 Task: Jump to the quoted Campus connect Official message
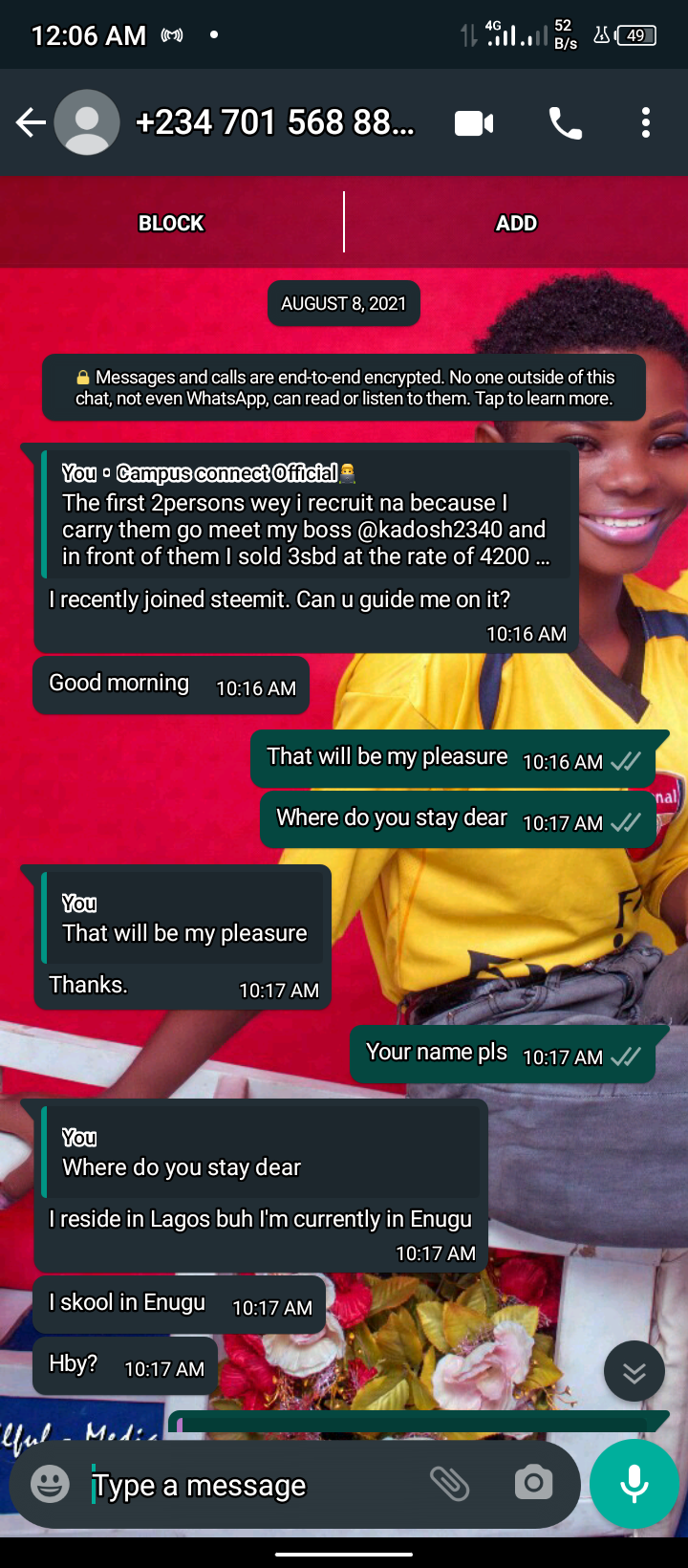306,514
